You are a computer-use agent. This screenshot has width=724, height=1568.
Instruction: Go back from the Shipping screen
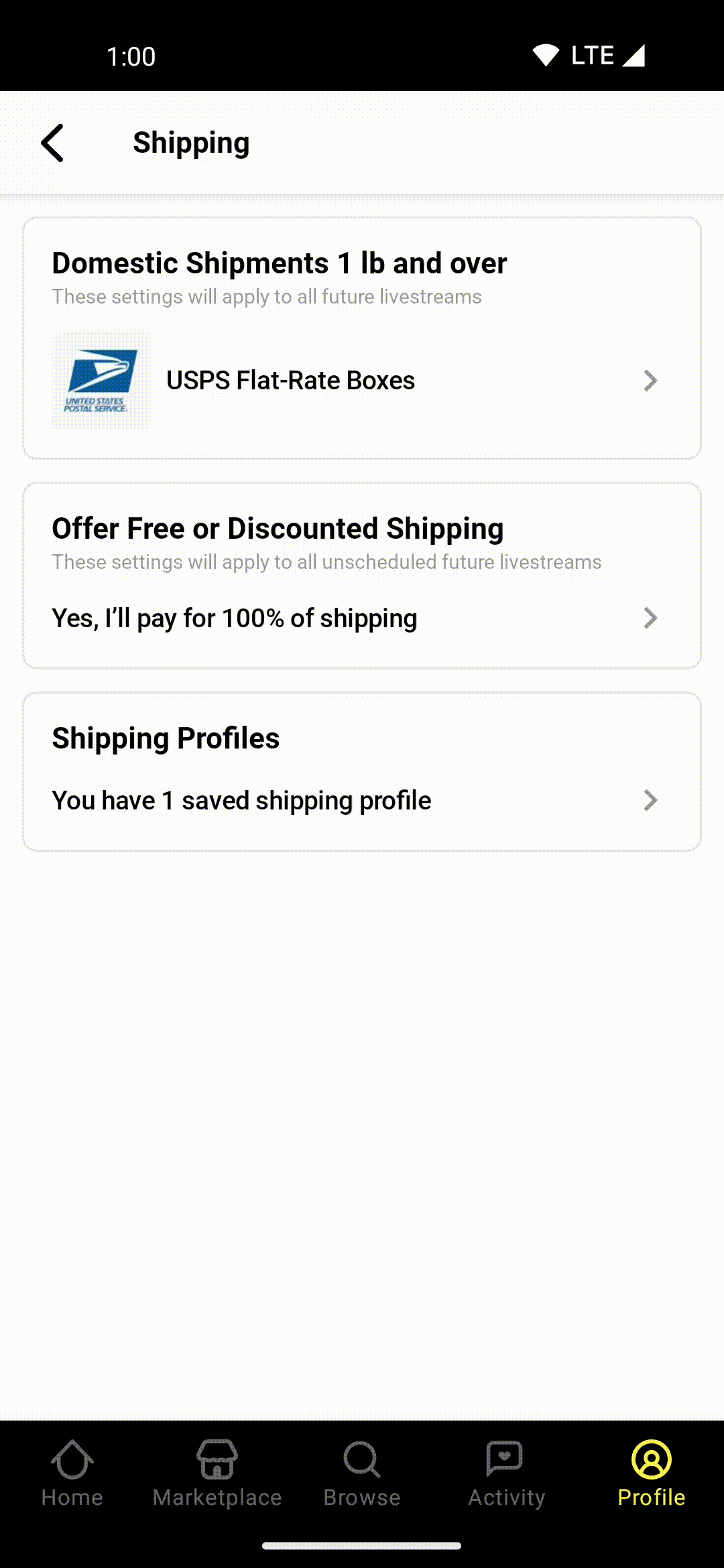52,143
